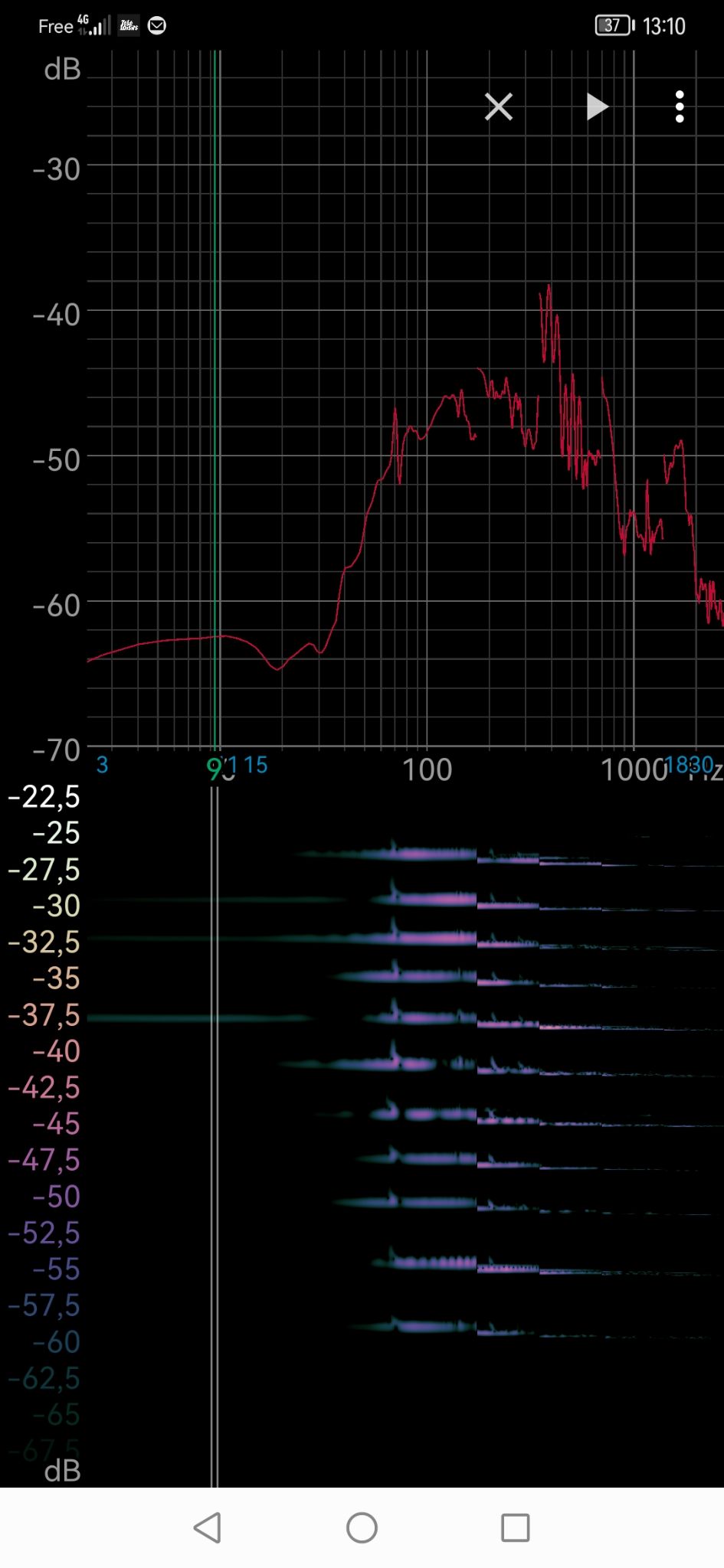Go to the home screen

[x=362, y=1527]
